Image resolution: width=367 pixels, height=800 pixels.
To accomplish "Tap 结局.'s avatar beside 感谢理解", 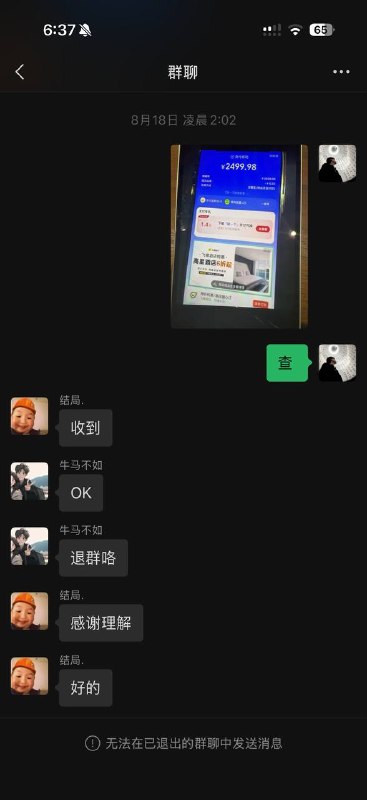I will tap(30, 611).
